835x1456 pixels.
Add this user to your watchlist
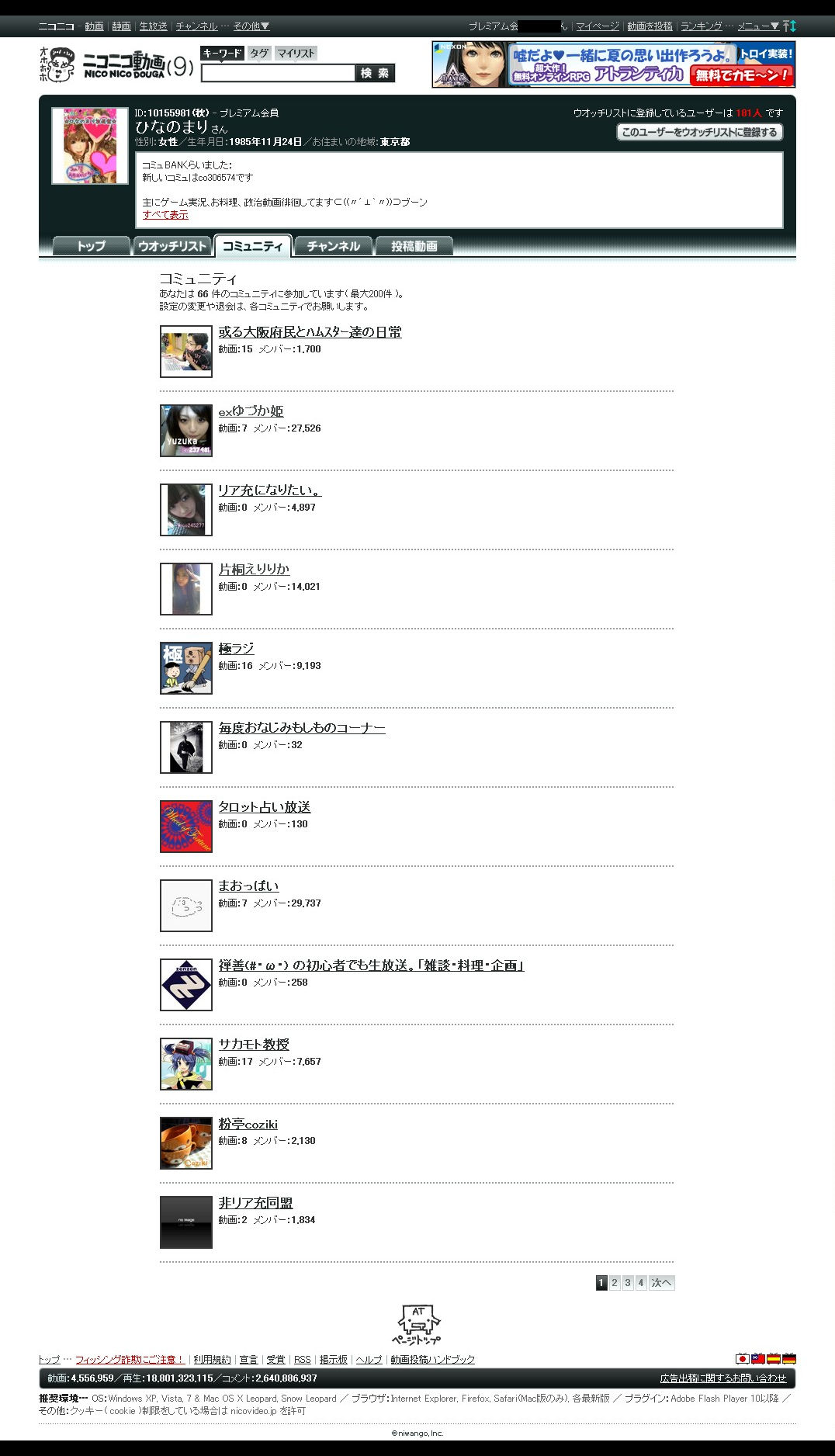coord(699,132)
